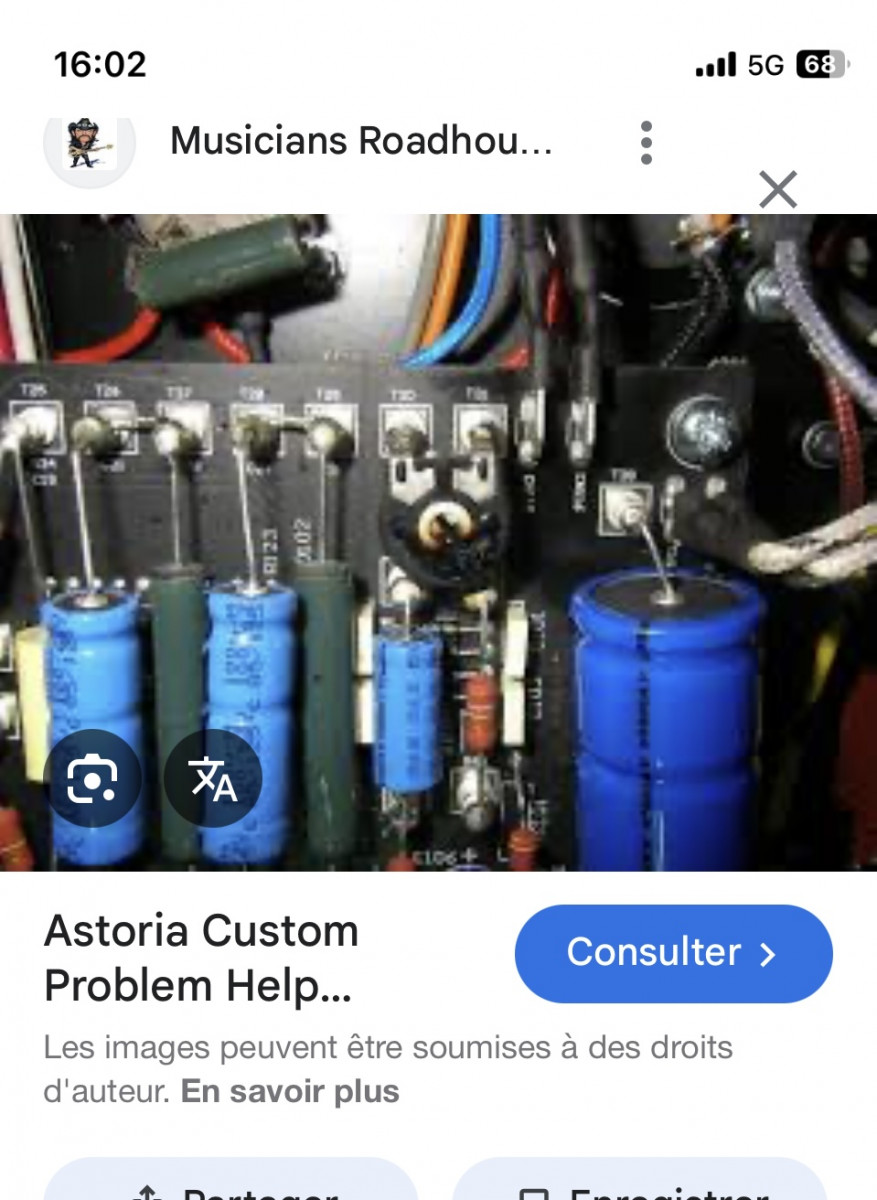Tap the Partager button

(230, 1184)
